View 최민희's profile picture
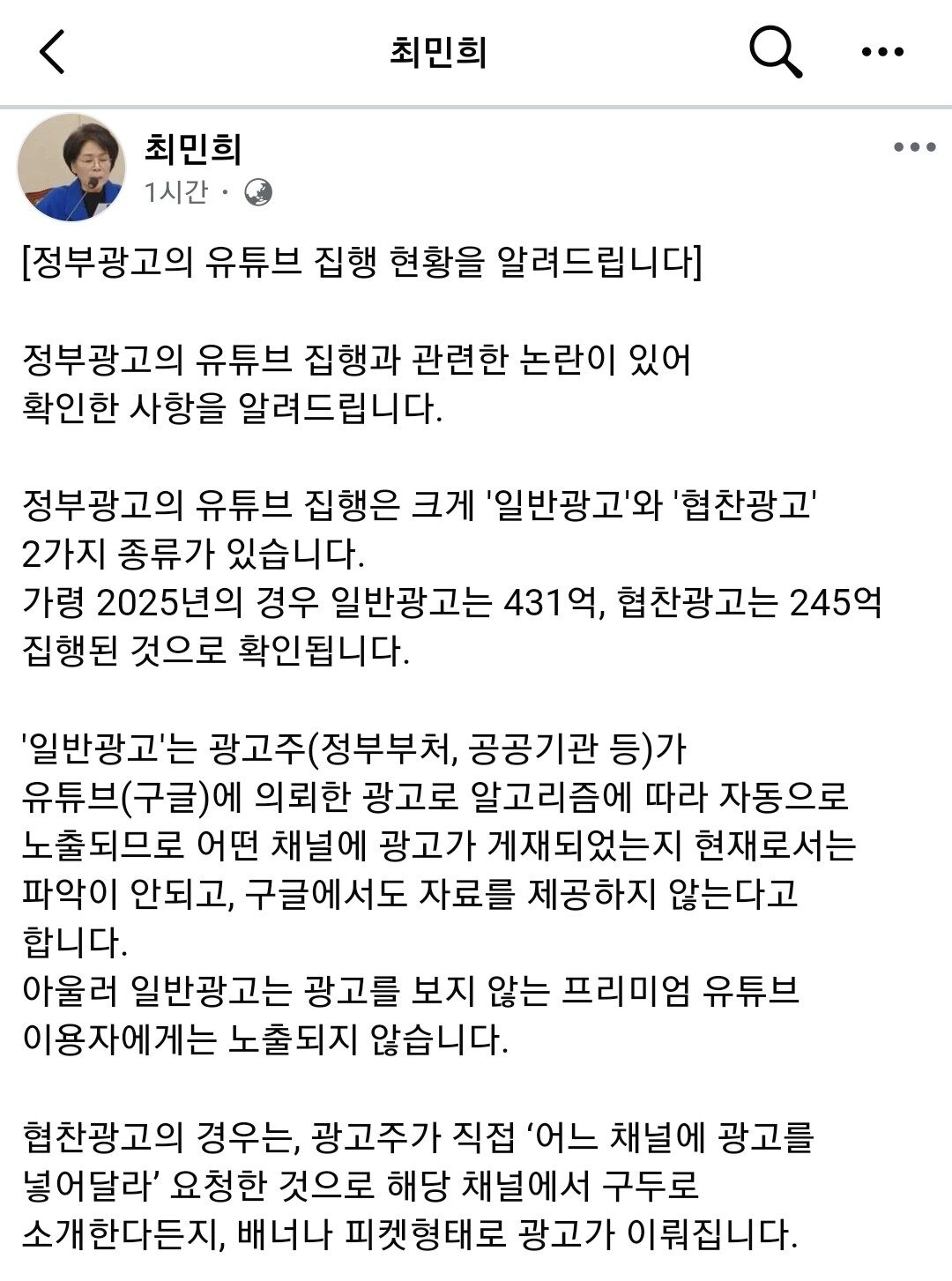The height and width of the screenshot is (1281, 952). click(71, 167)
